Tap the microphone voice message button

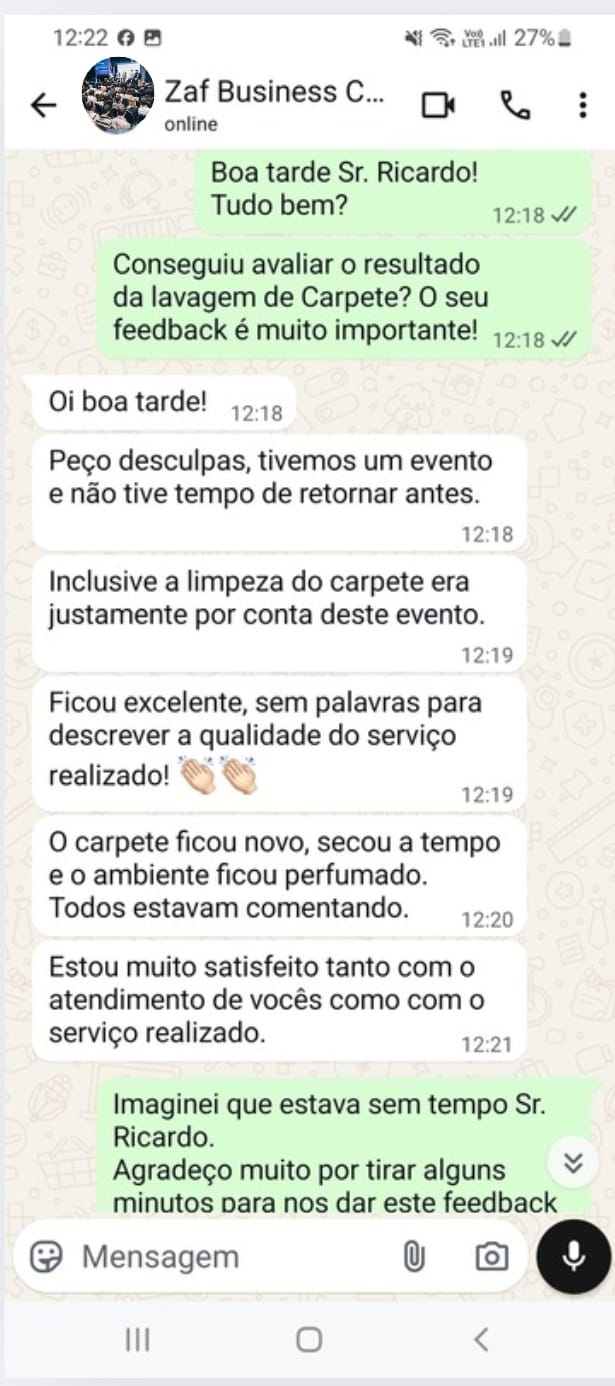coord(574,1256)
